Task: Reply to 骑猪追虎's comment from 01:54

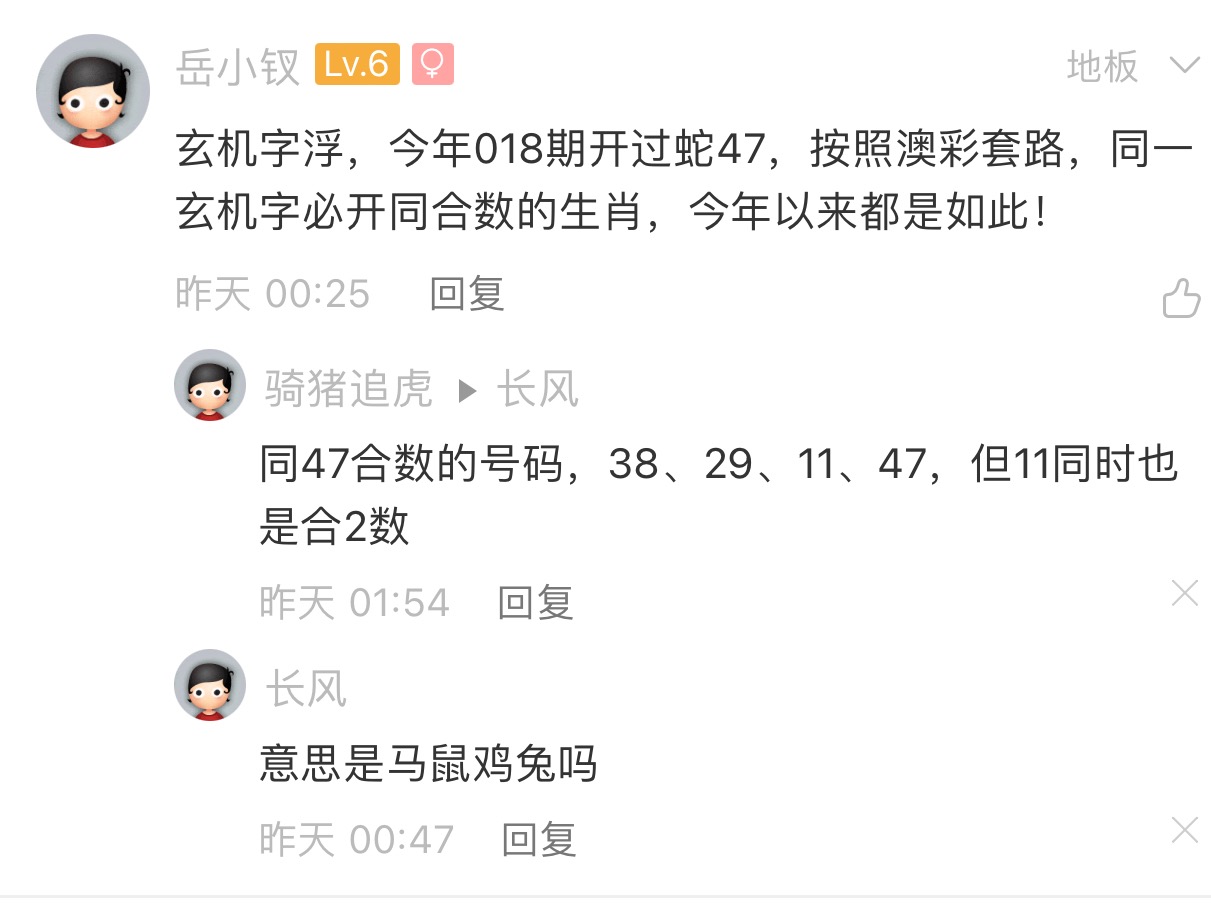Action: click(x=535, y=603)
